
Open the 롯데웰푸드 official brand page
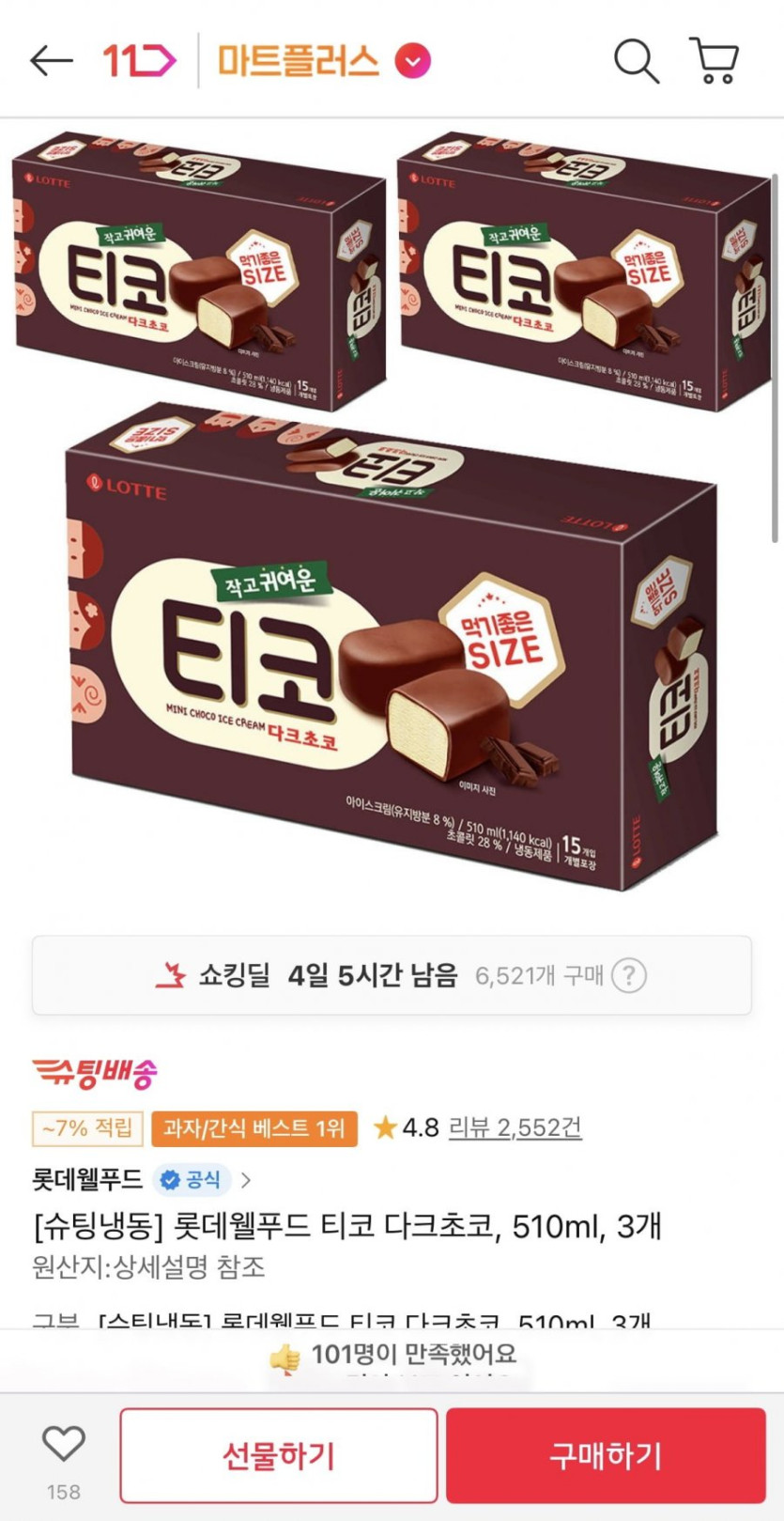click(142, 1179)
